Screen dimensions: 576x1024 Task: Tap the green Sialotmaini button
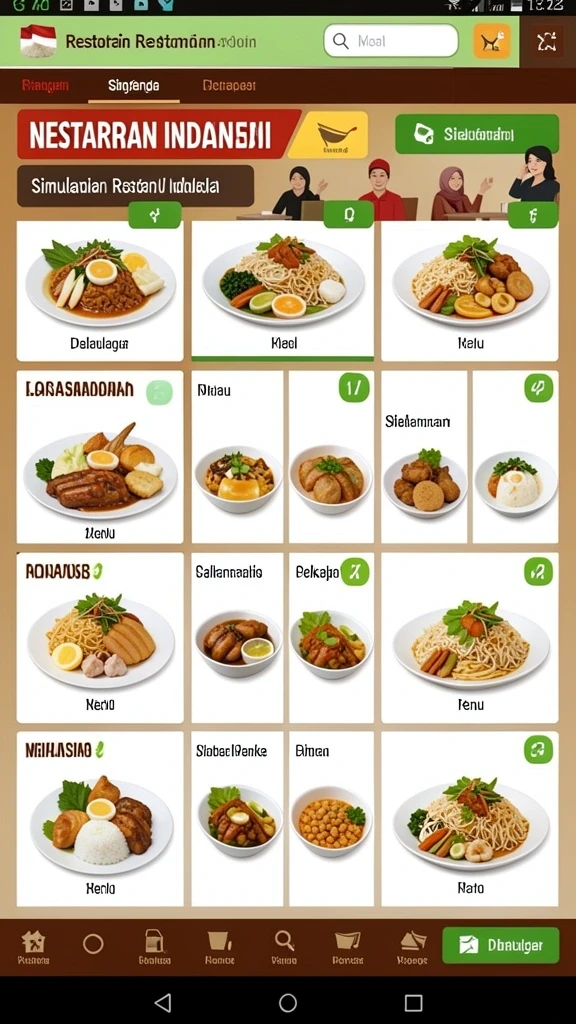coord(477,134)
